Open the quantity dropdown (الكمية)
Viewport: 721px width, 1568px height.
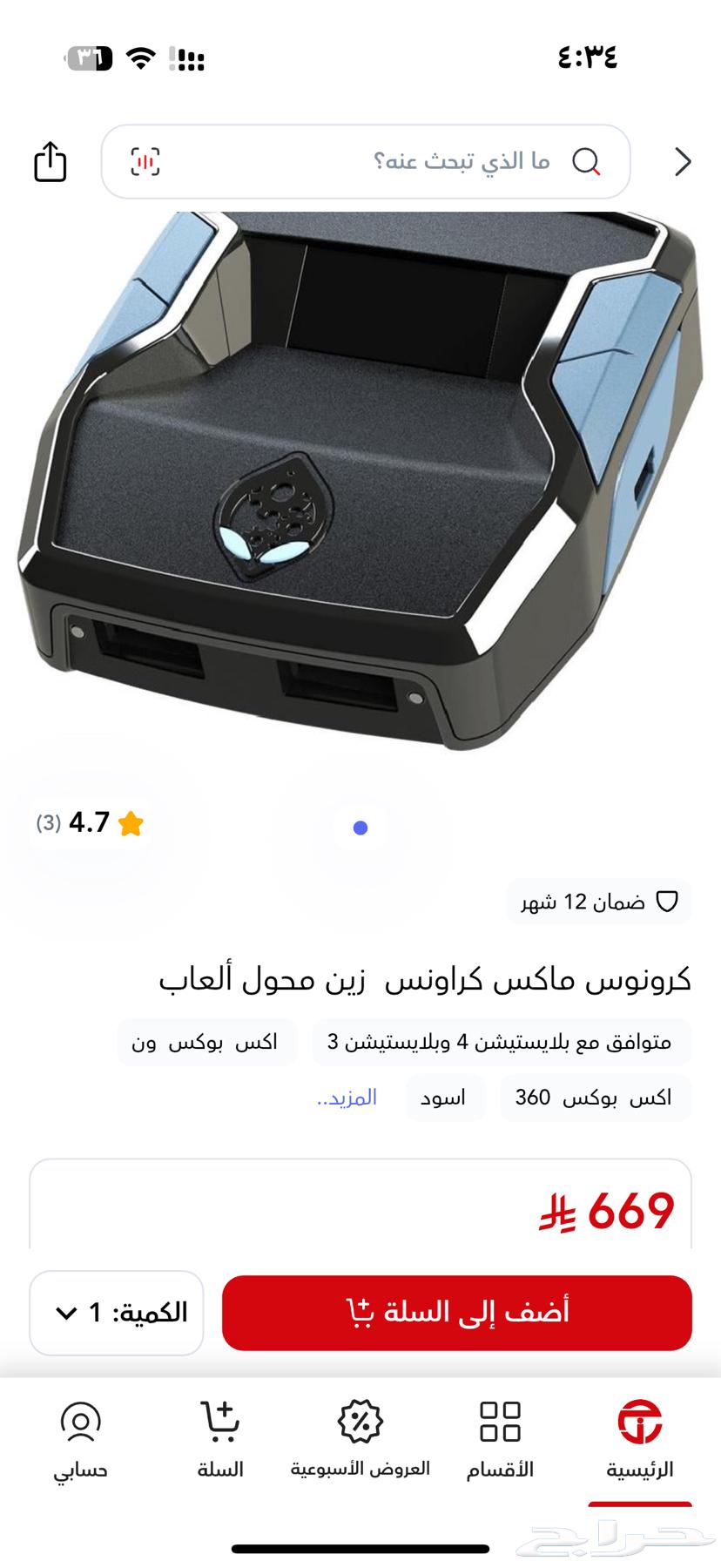[117, 1313]
